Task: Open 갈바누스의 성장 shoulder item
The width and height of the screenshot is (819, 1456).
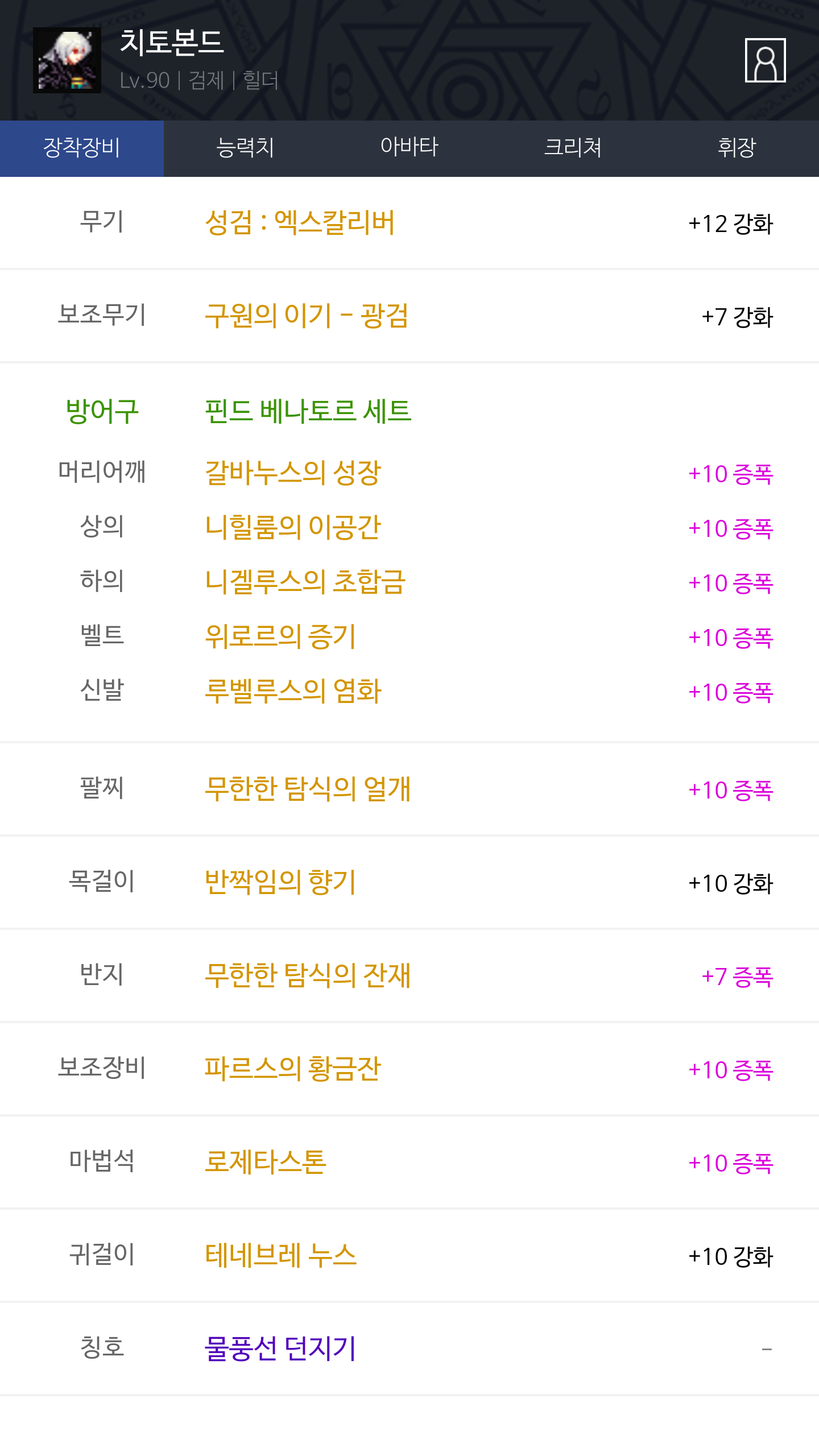Action: point(293,473)
